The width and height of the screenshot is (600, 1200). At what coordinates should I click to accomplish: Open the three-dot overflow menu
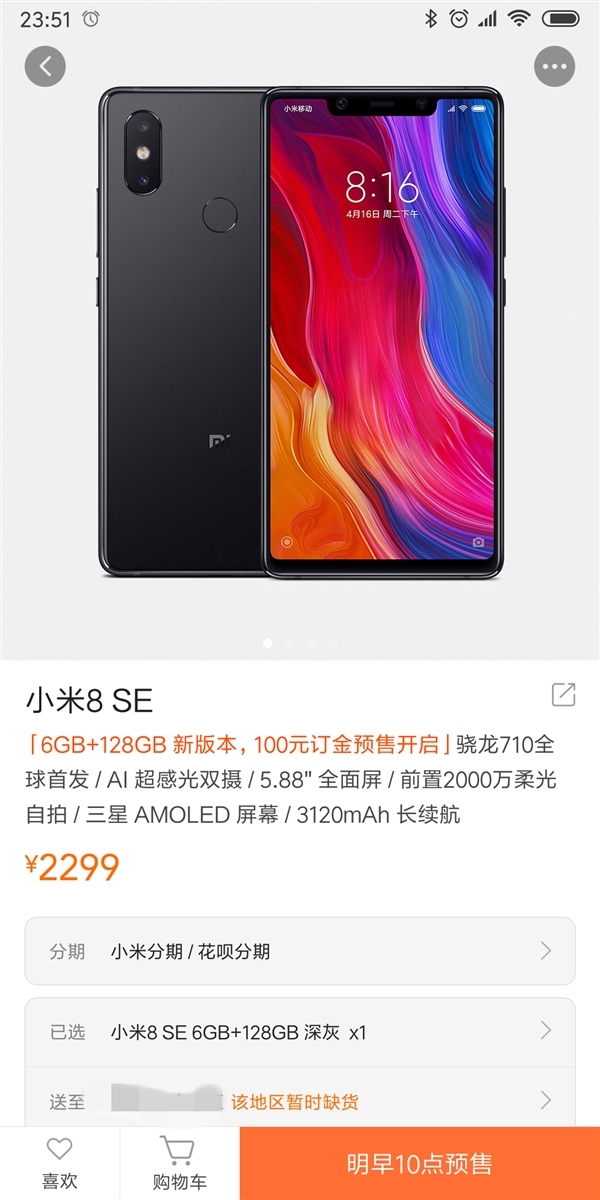click(x=555, y=67)
